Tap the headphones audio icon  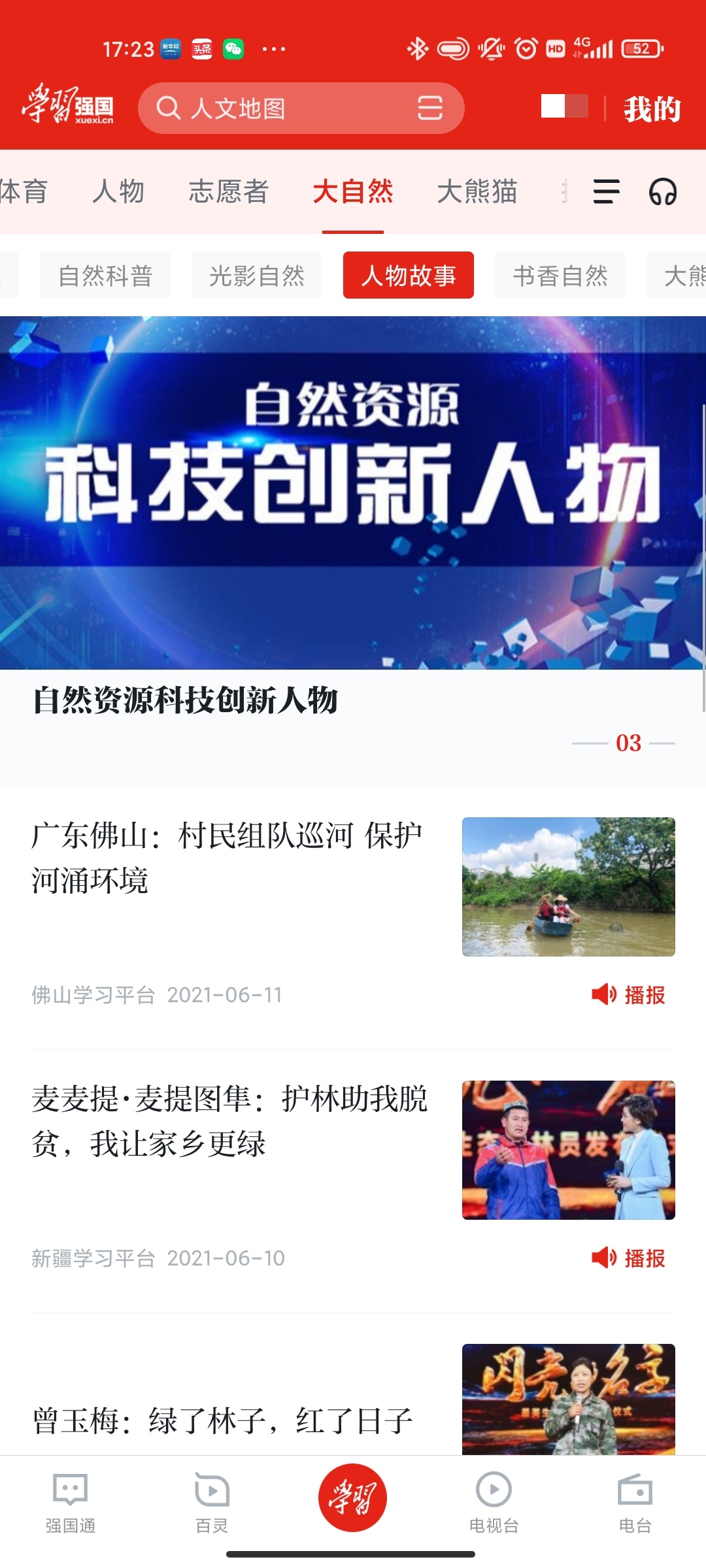pos(662,192)
